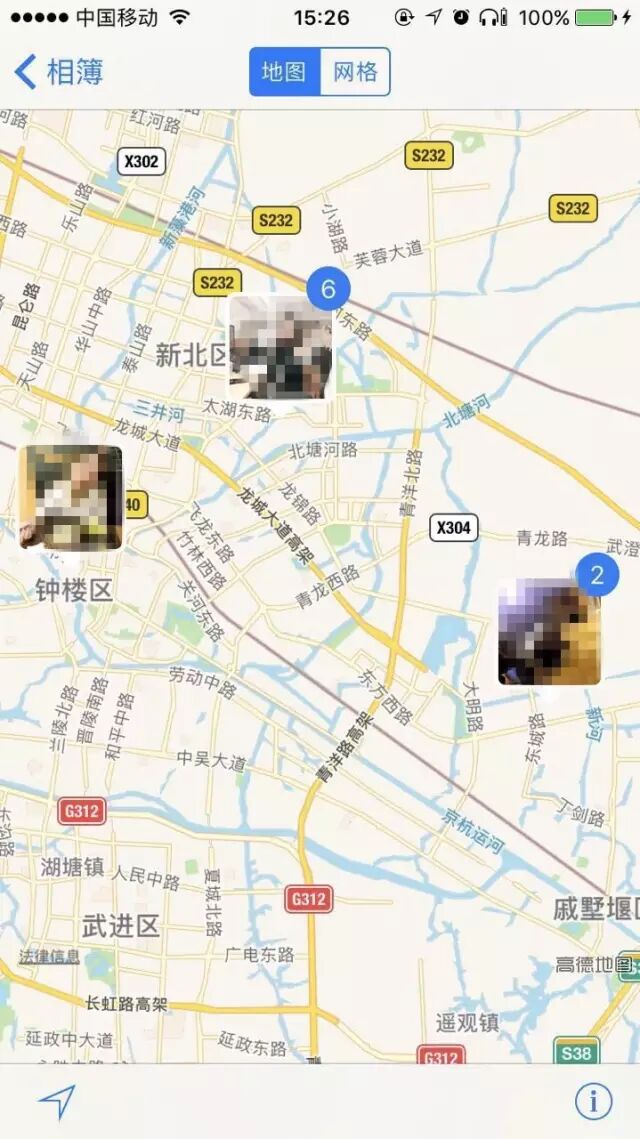
Task: Center map on current location arrow
Action: point(57,1101)
